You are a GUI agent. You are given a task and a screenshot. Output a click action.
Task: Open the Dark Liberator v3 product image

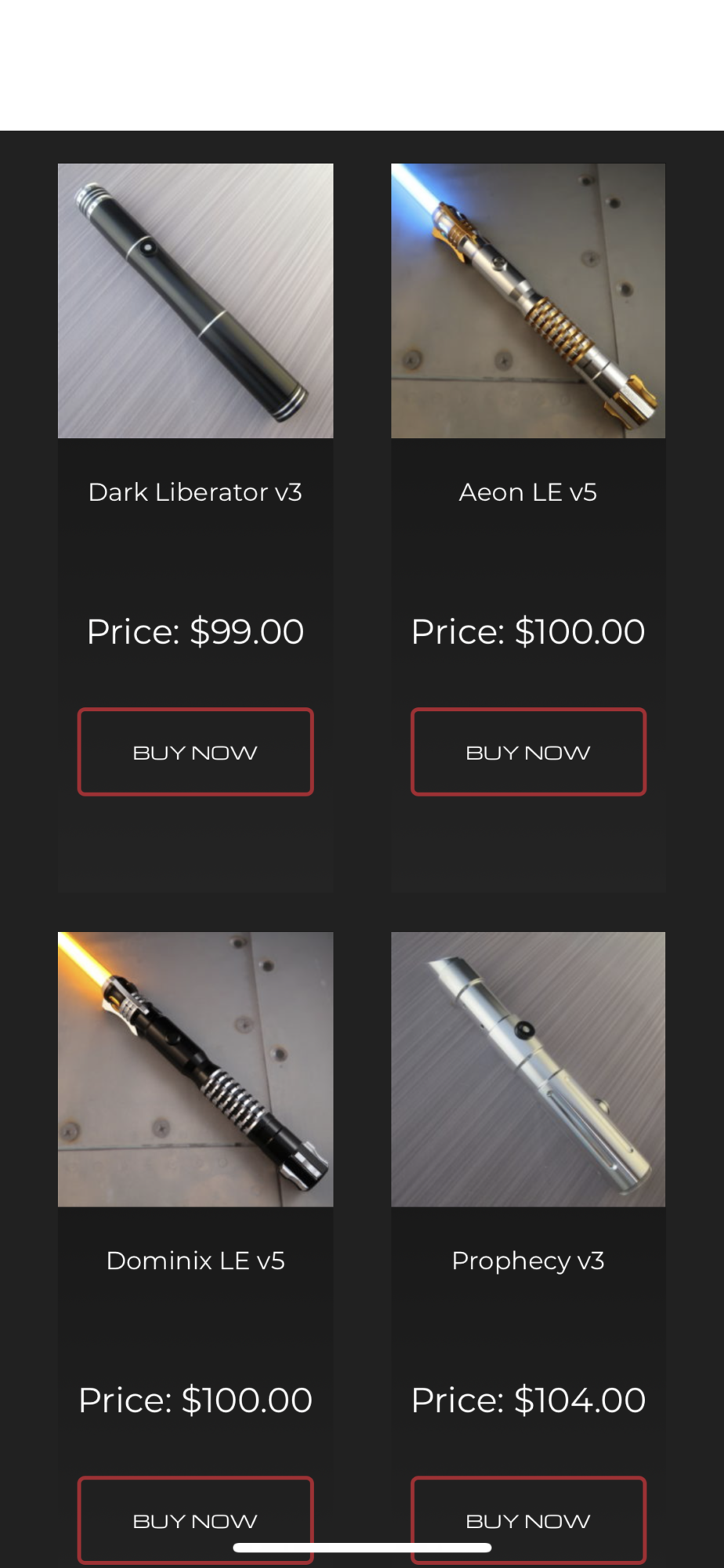pyautogui.click(x=195, y=300)
